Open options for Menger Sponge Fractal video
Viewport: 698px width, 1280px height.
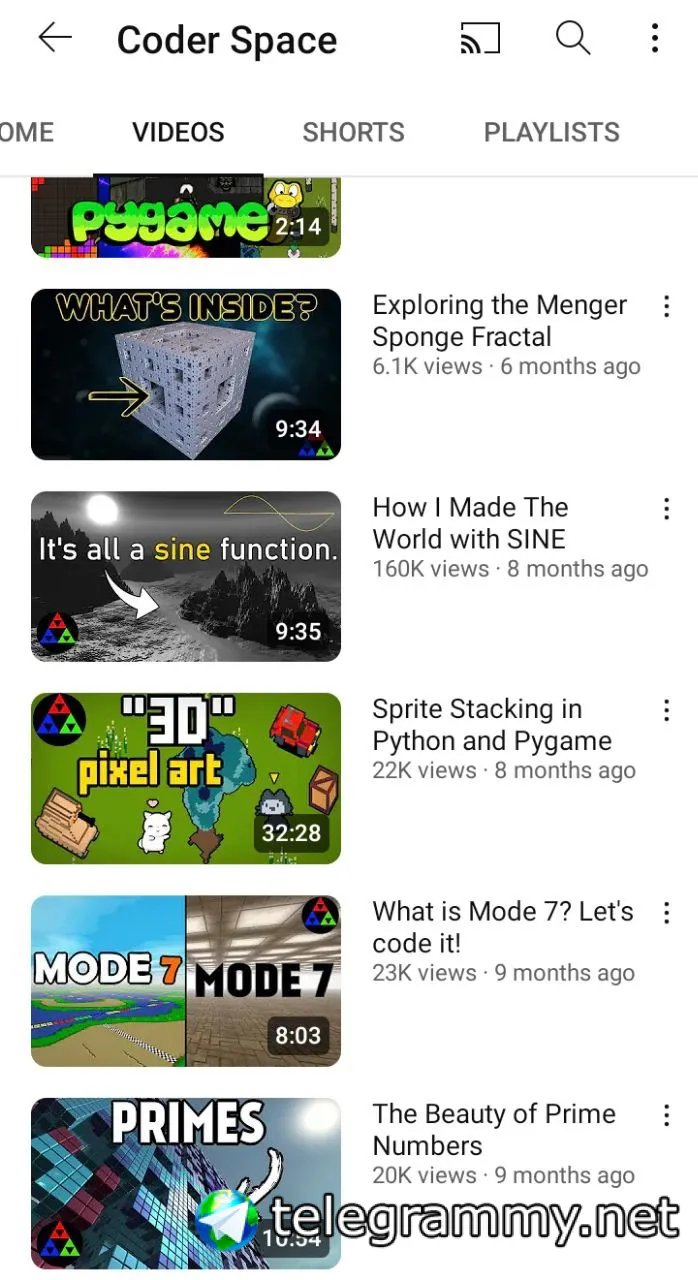tap(666, 307)
